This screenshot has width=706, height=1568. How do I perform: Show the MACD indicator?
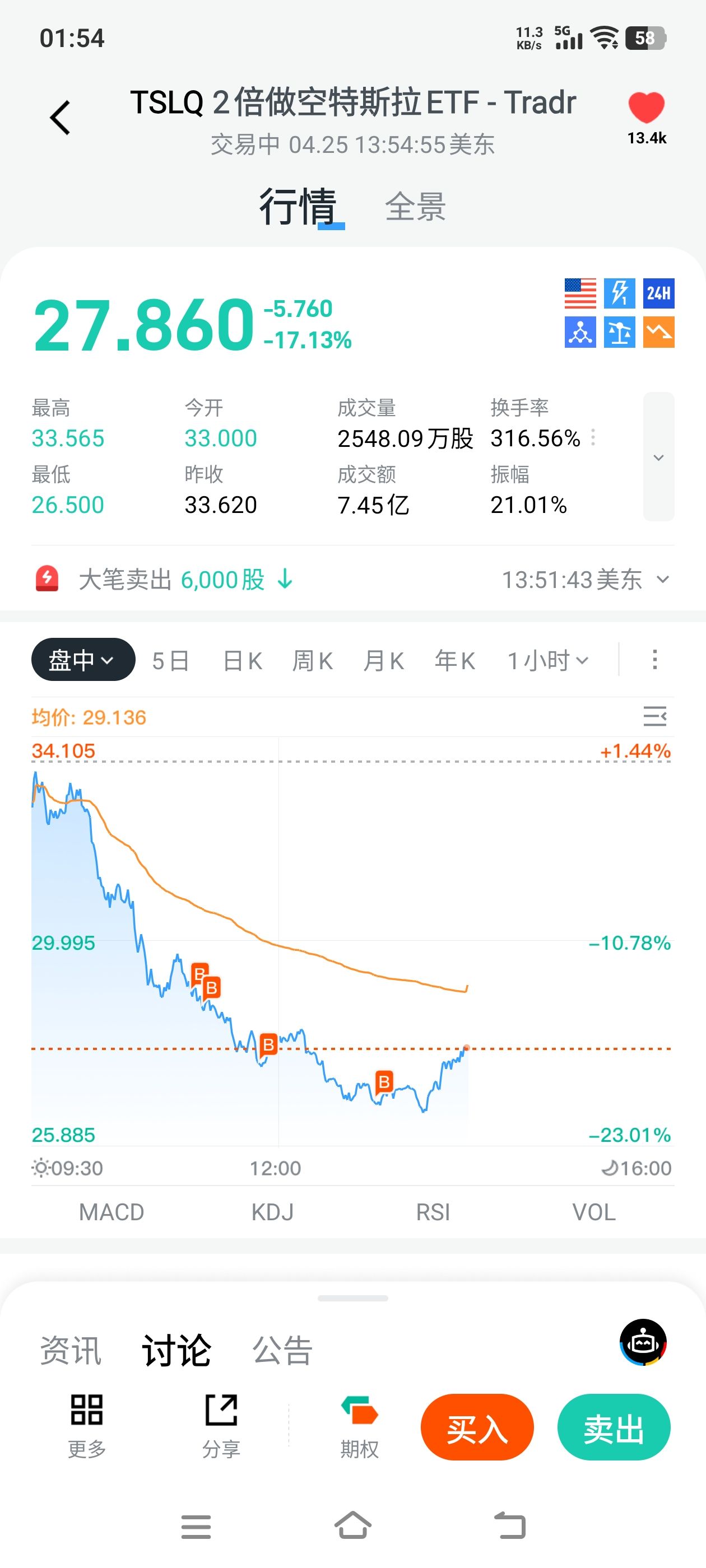(112, 1212)
